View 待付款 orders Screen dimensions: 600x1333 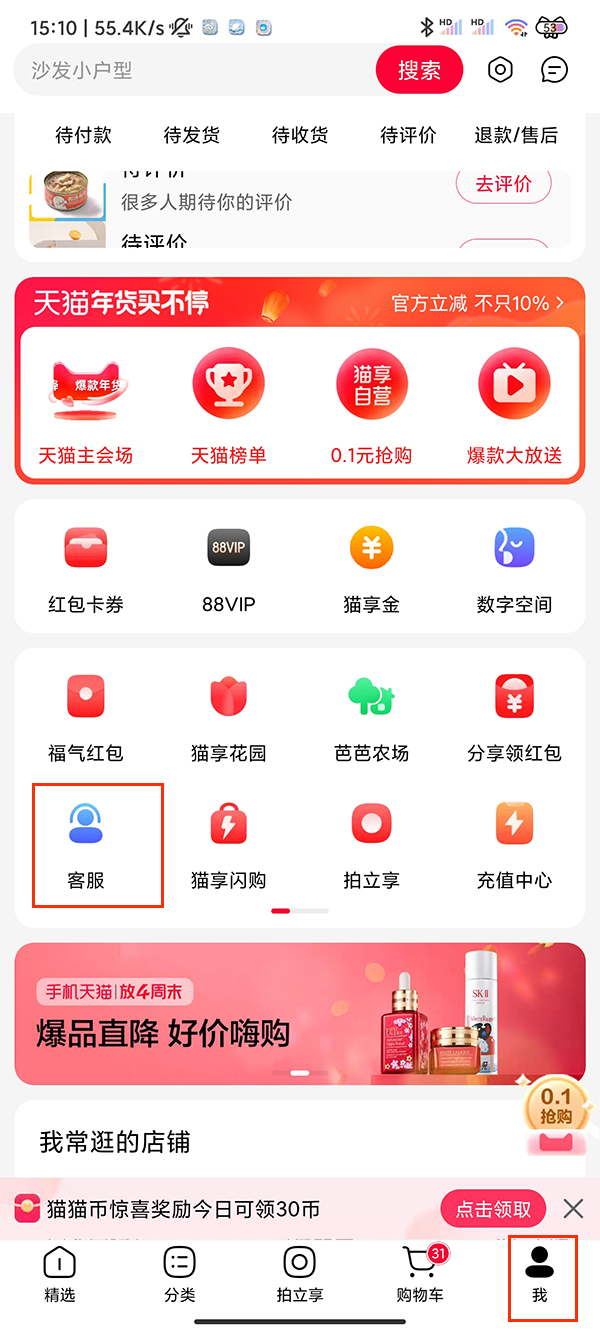[x=83, y=135]
